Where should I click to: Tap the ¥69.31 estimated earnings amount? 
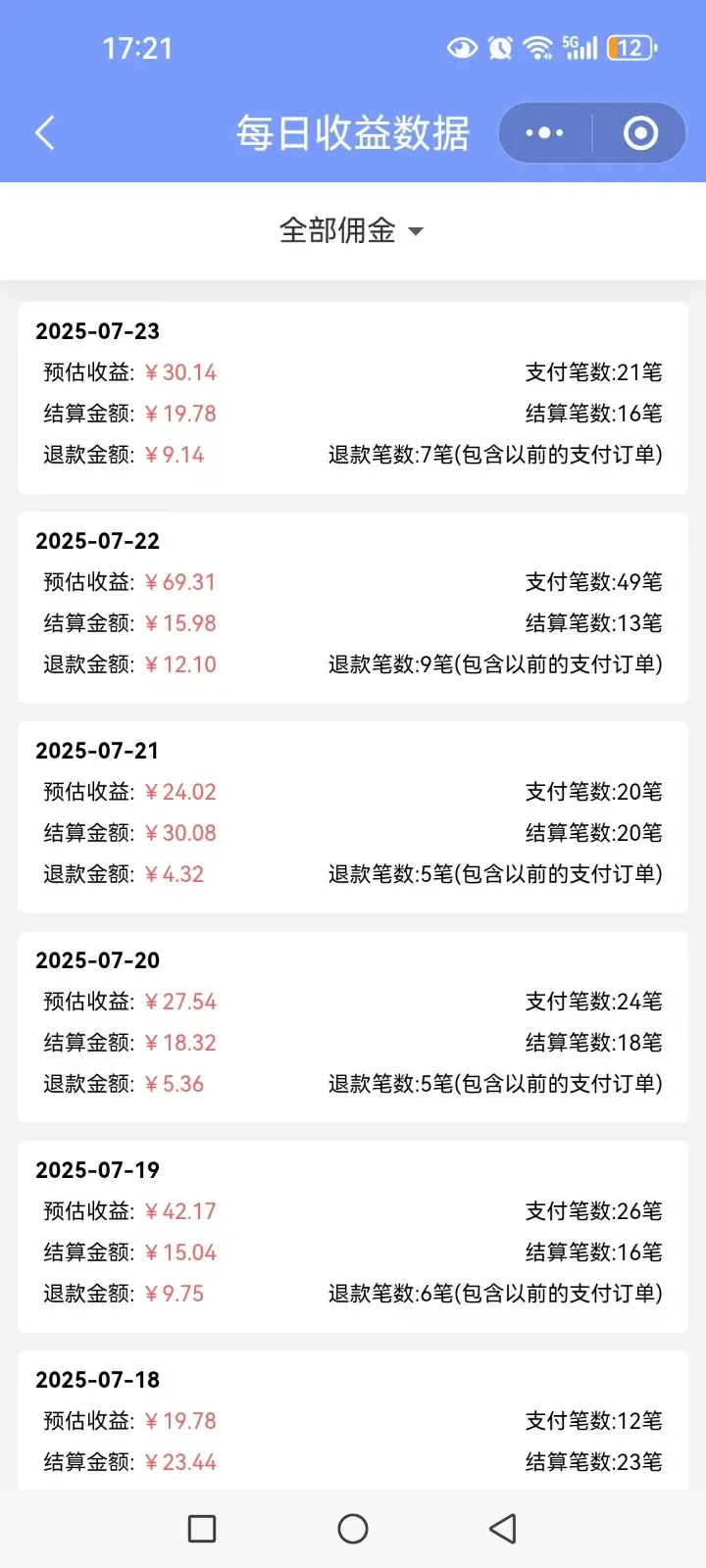pyautogui.click(x=179, y=582)
